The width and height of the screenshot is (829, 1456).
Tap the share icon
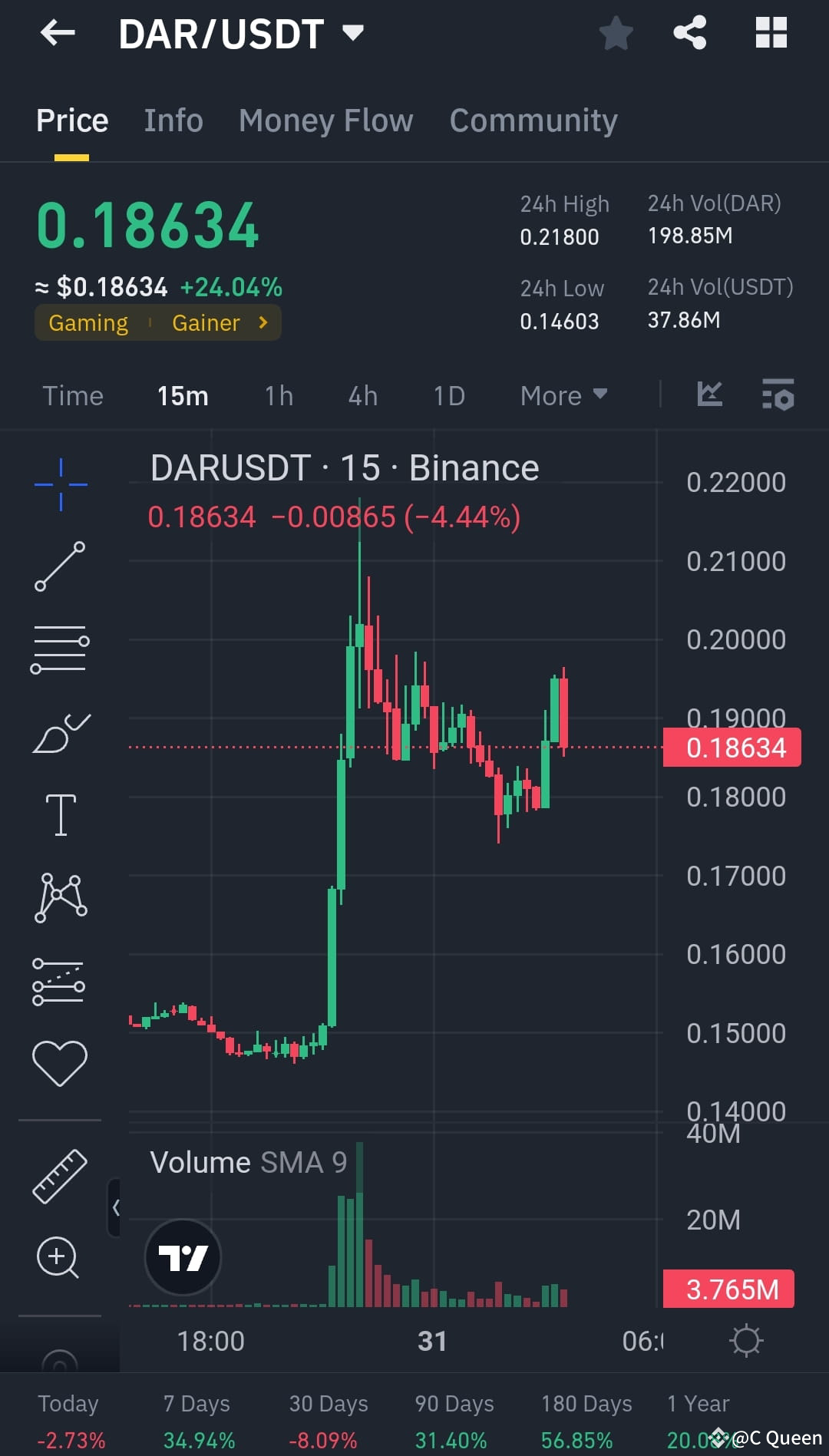click(689, 32)
